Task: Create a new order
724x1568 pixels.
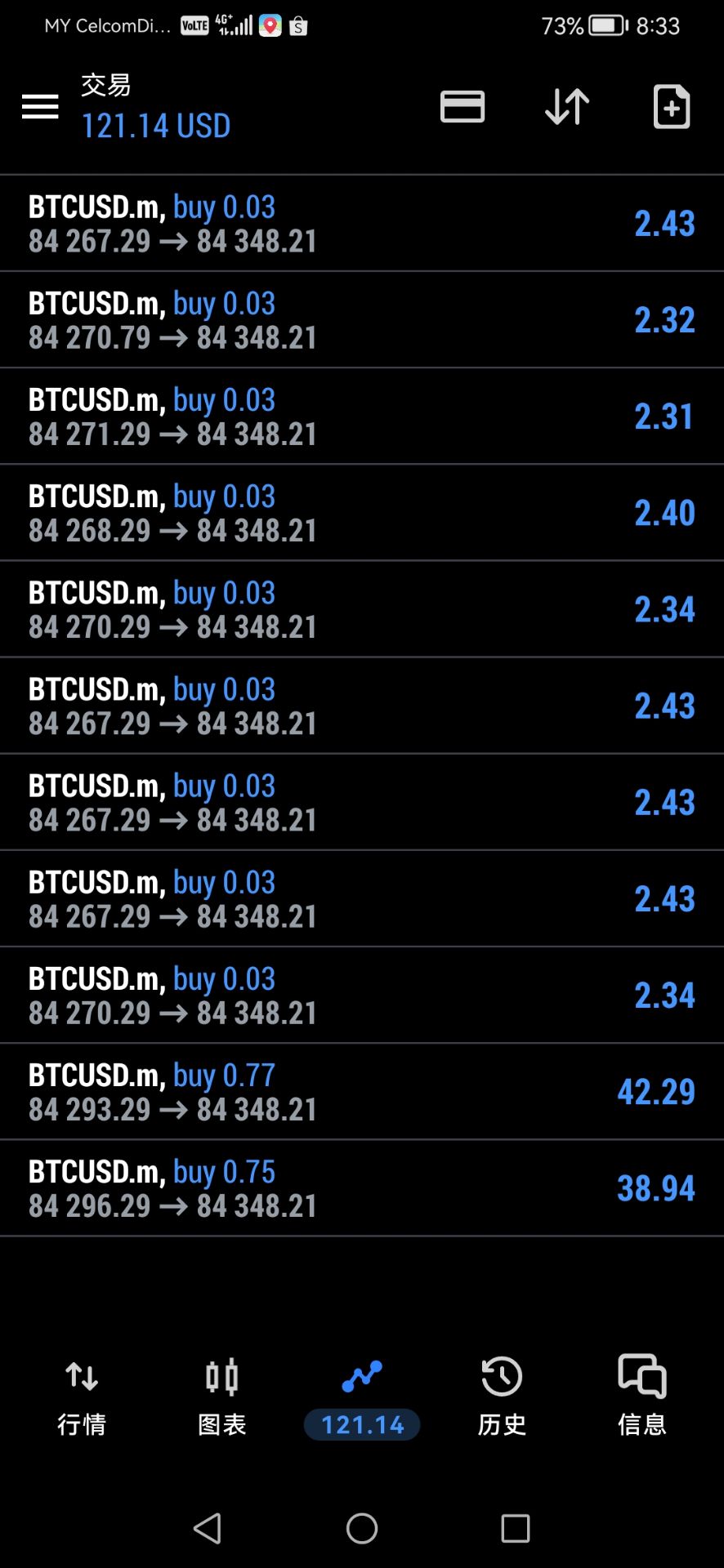Action: click(x=672, y=106)
